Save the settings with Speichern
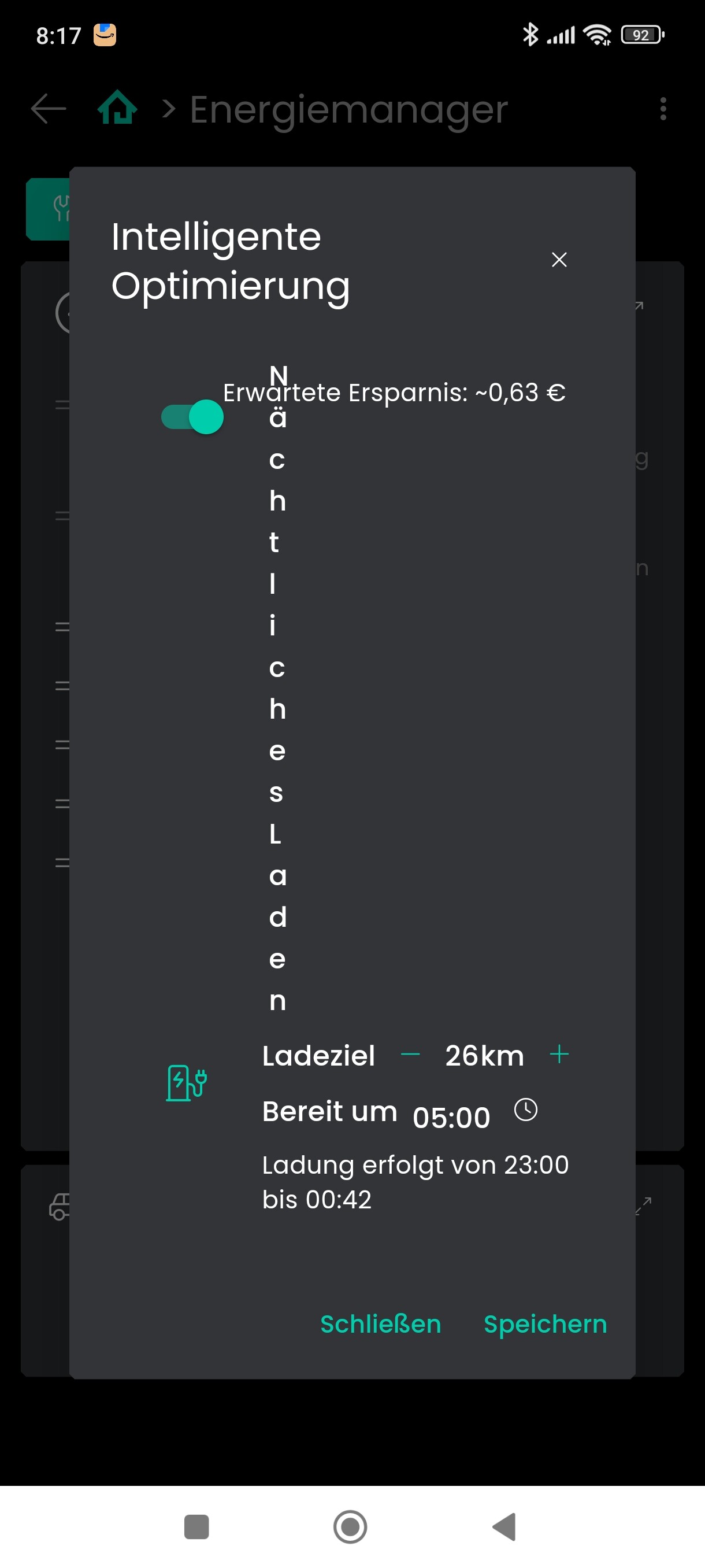The height and width of the screenshot is (1568, 705). point(545,1324)
